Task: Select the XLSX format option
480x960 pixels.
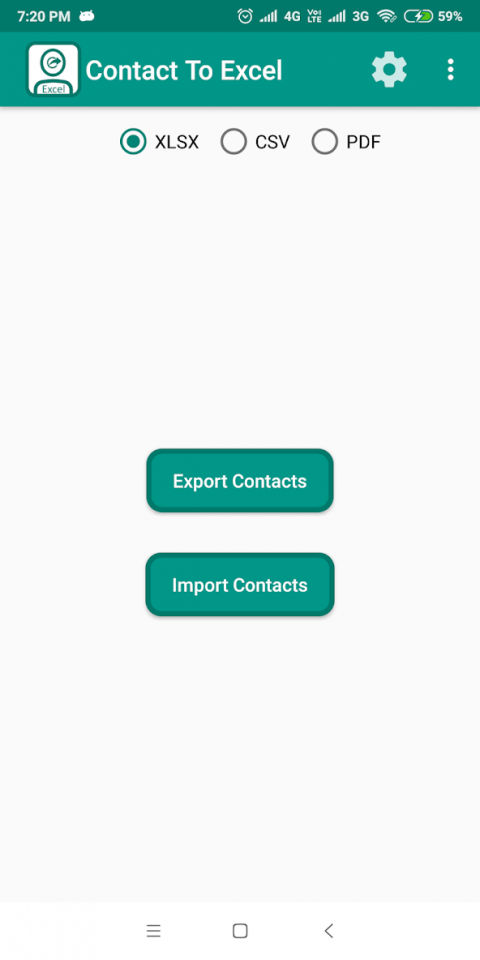Action: (x=160, y=142)
